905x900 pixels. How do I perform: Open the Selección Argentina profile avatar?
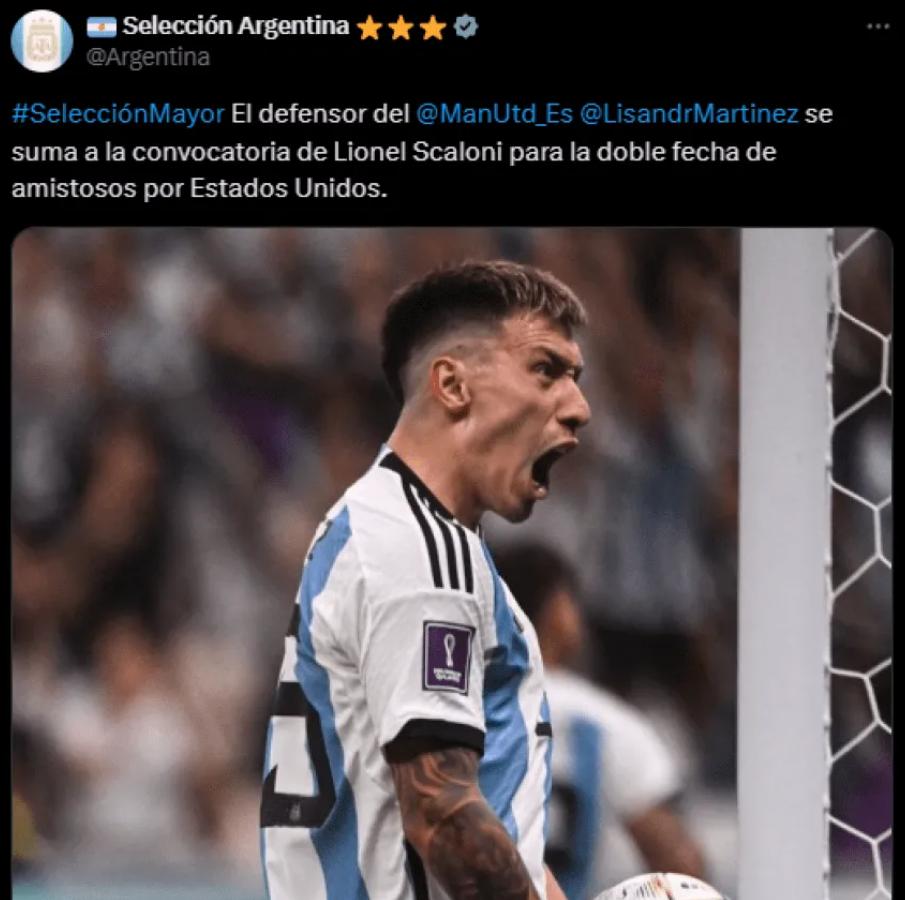[x=41, y=41]
